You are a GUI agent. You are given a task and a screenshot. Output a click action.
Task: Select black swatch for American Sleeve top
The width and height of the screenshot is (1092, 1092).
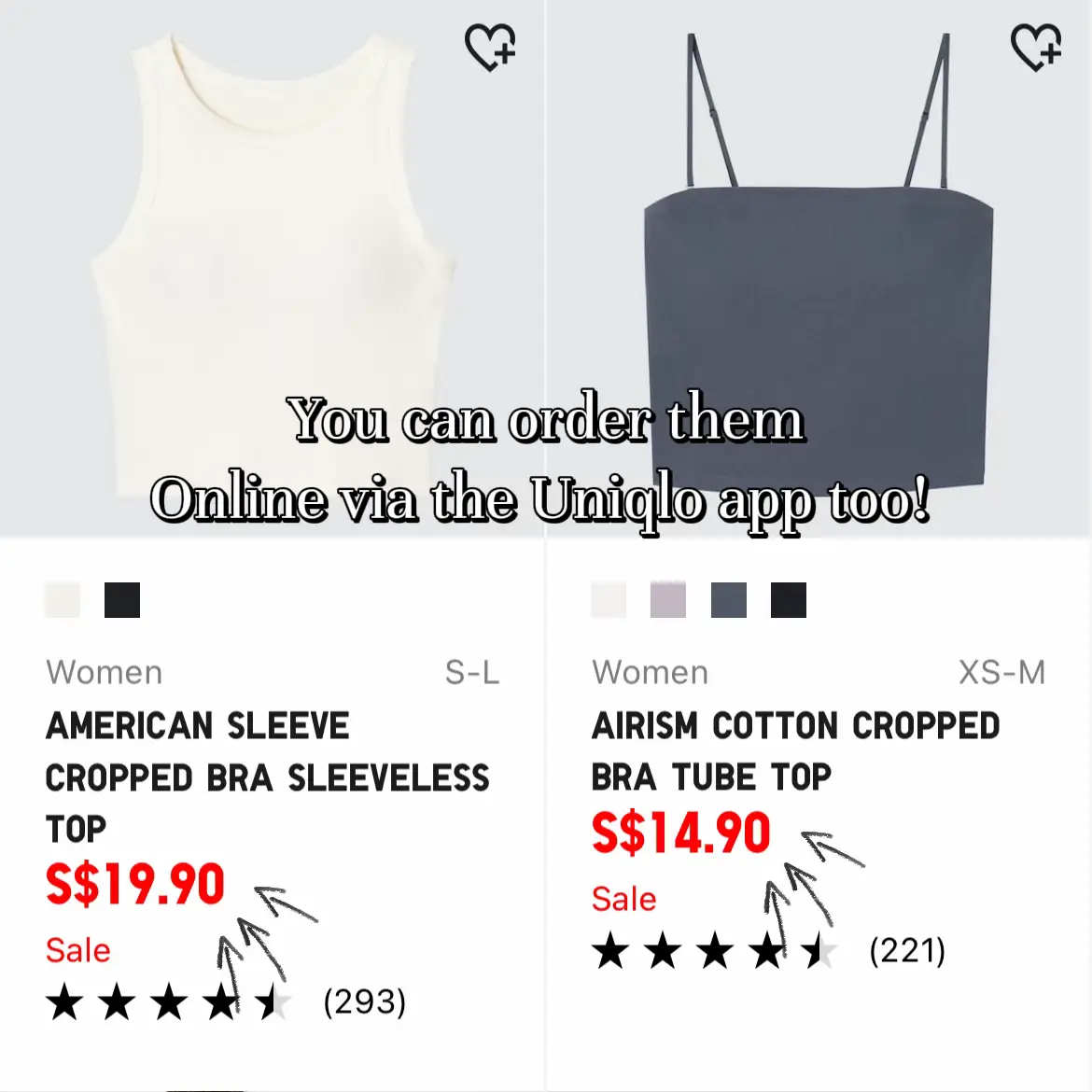coord(122,600)
